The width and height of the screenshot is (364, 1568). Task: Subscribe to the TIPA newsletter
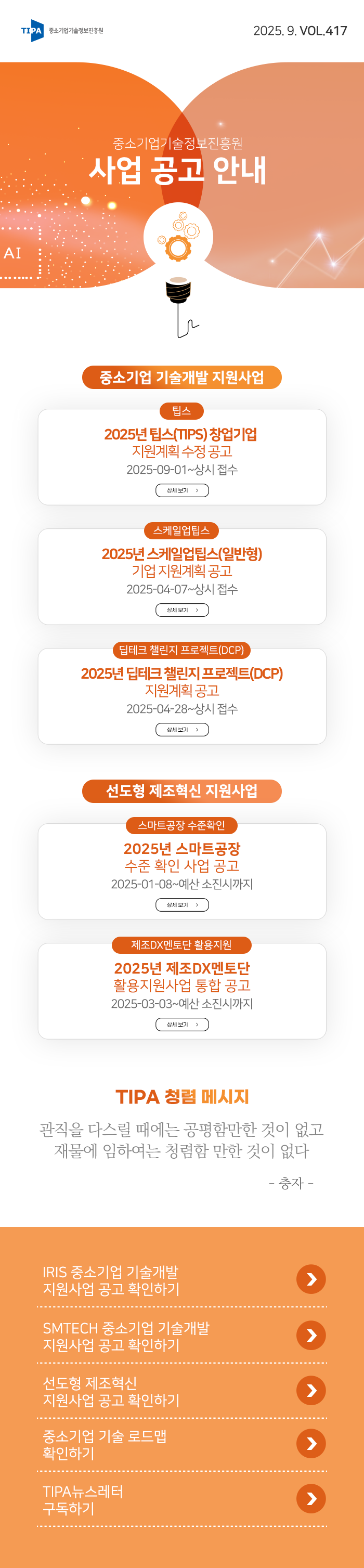coord(310,1499)
